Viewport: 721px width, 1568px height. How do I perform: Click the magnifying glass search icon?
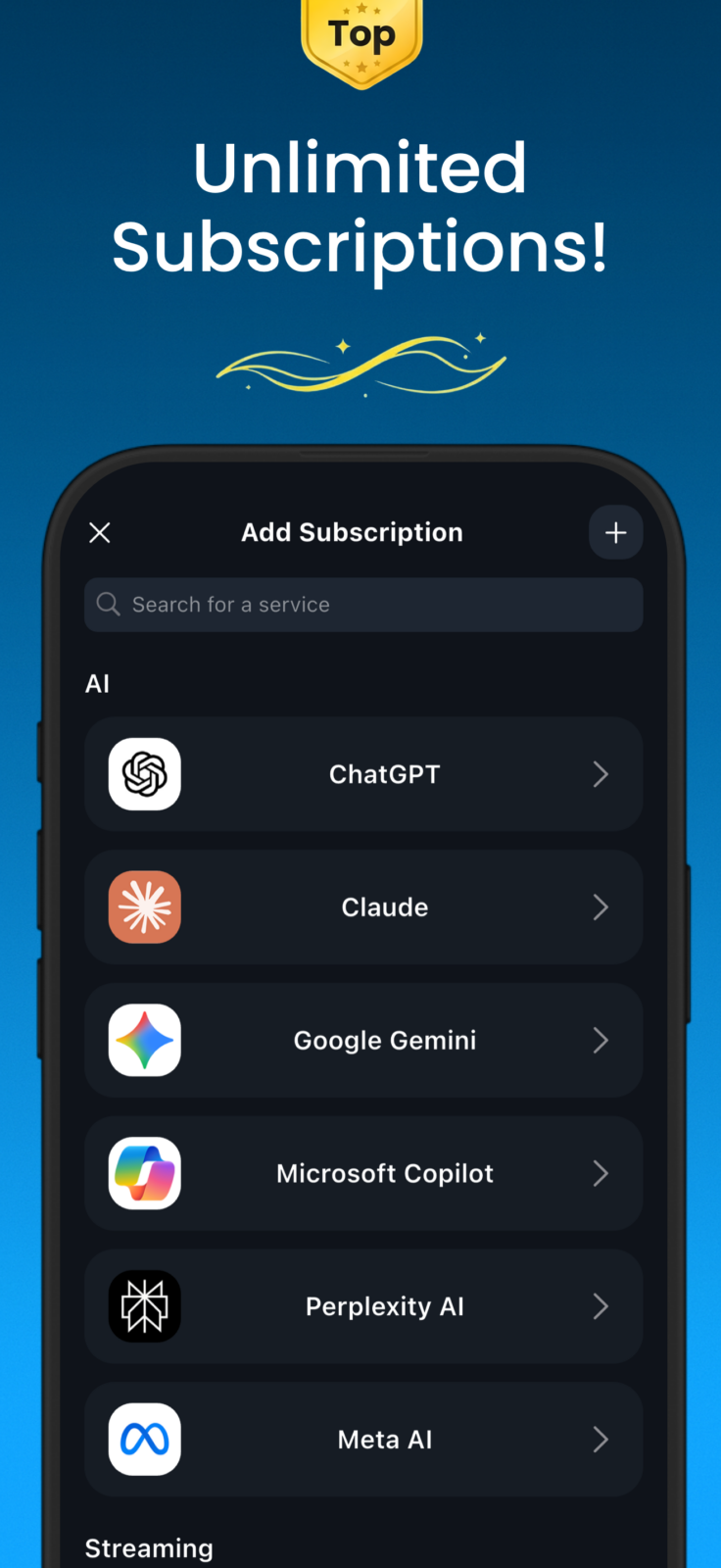[108, 605]
